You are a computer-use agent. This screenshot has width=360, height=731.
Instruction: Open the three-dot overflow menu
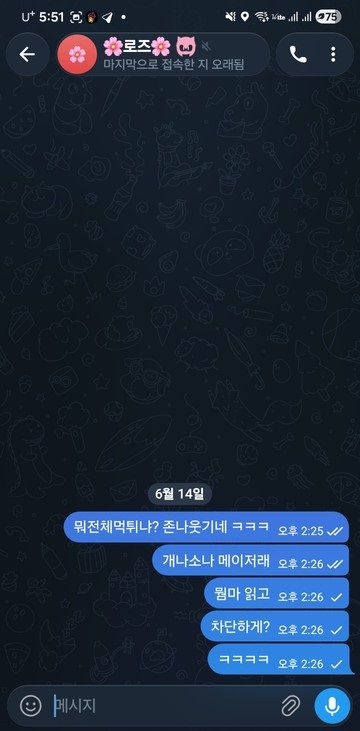click(x=332, y=55)
